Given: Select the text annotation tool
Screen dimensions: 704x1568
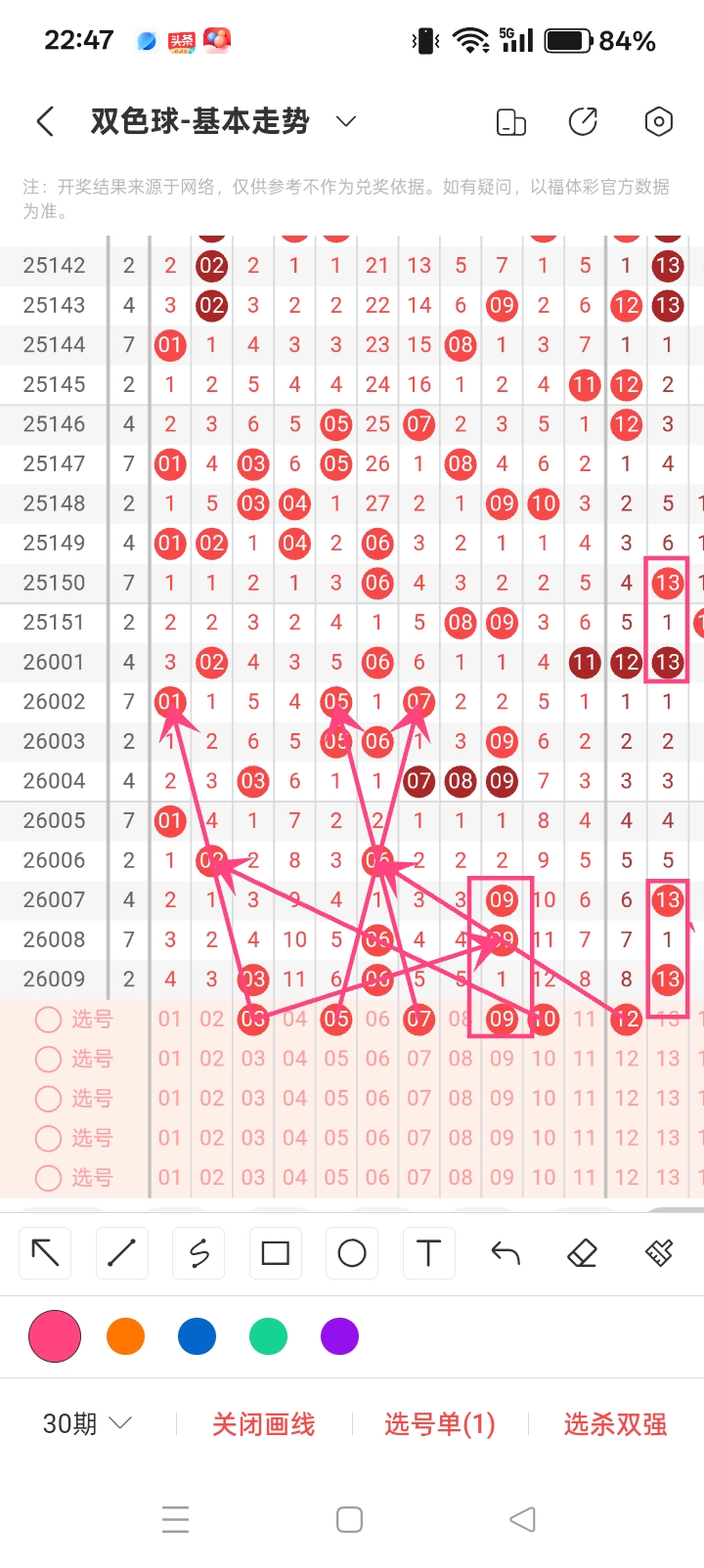Looking at the screenshot, I should point(428,1252).
